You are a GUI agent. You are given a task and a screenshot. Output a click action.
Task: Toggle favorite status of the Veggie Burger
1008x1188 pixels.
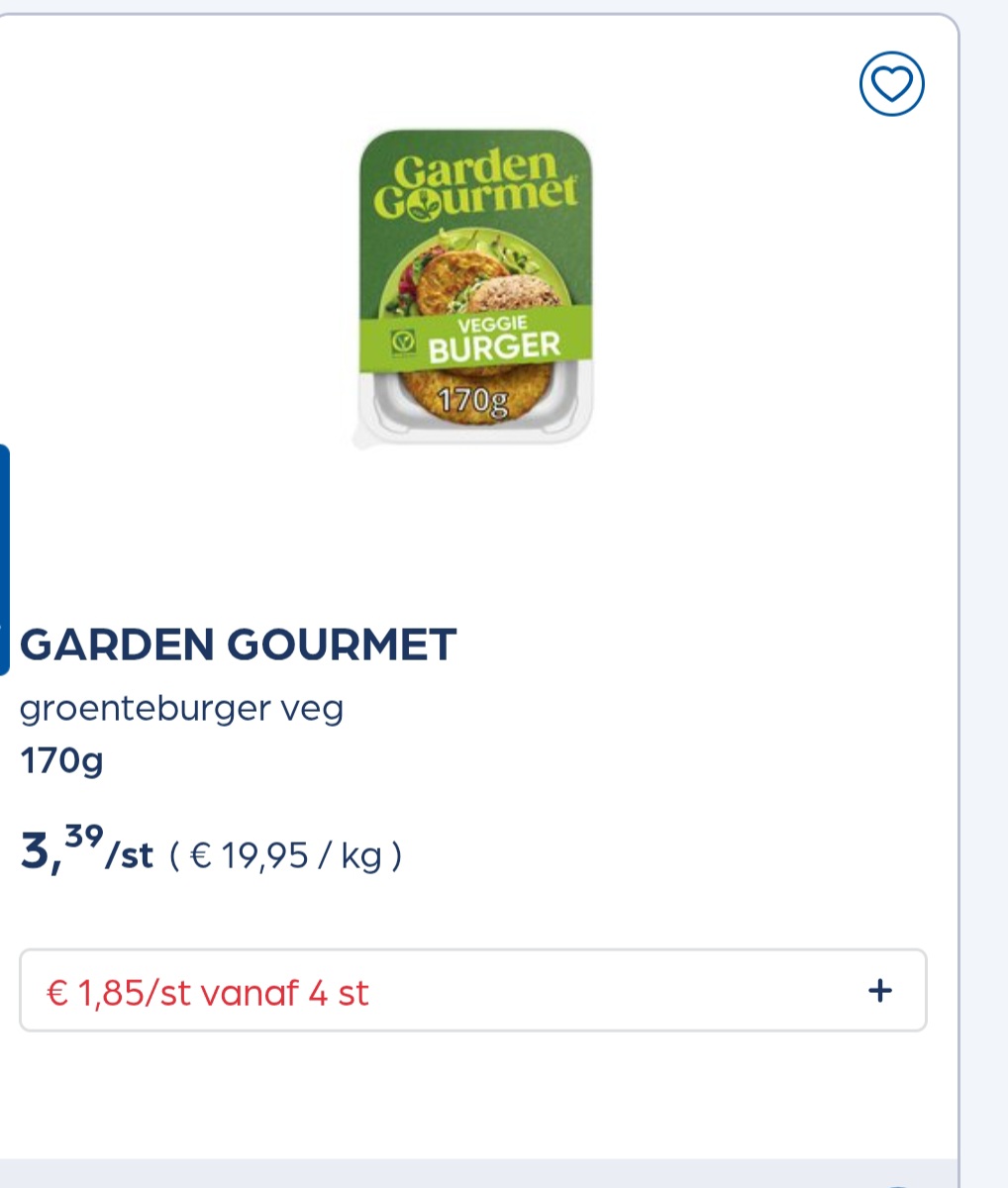point(891,84)
